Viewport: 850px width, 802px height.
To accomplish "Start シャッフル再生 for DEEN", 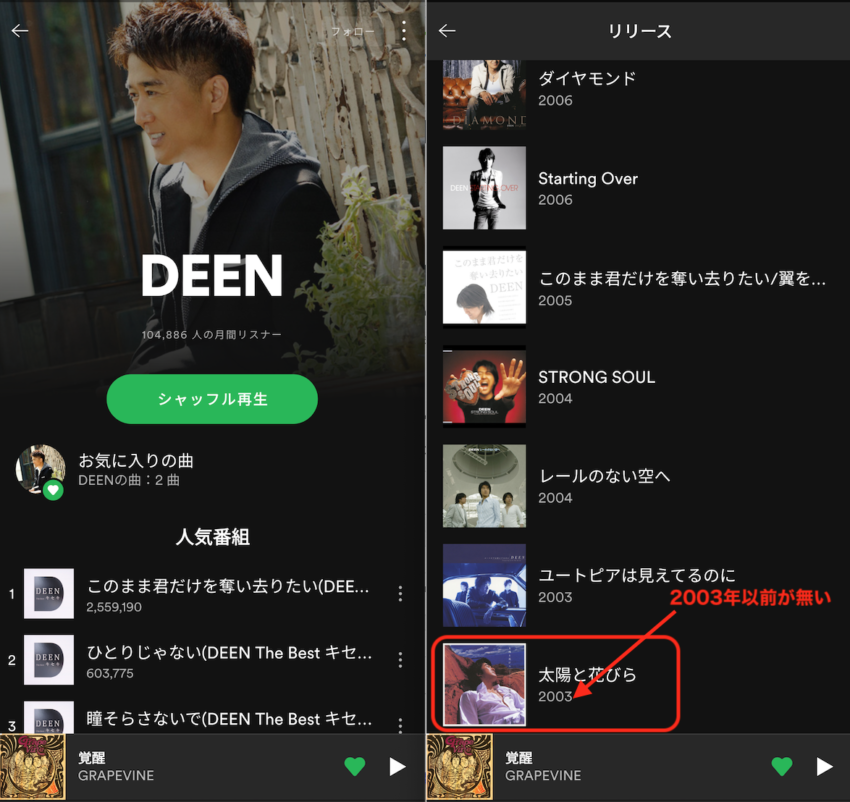I will (212, 399).
